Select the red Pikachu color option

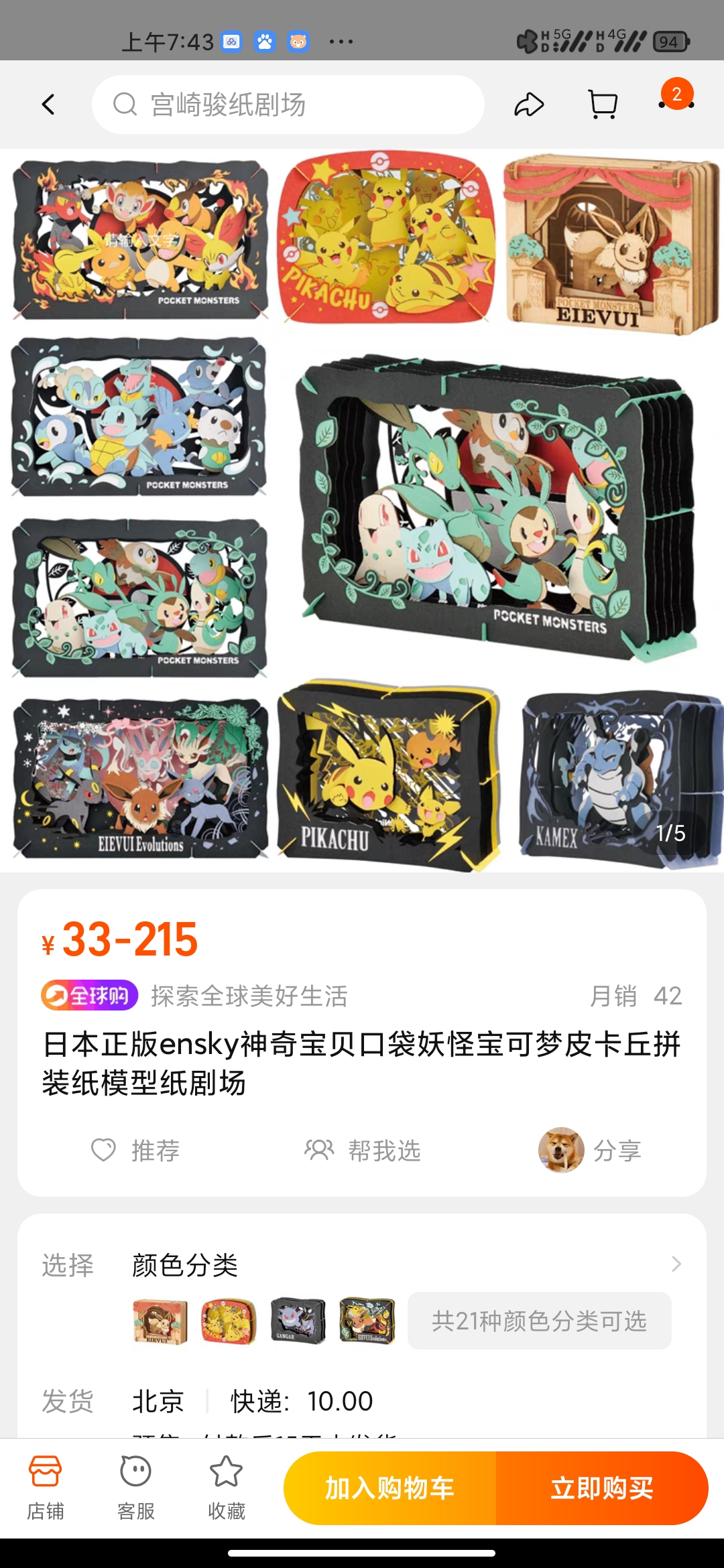229,1321
